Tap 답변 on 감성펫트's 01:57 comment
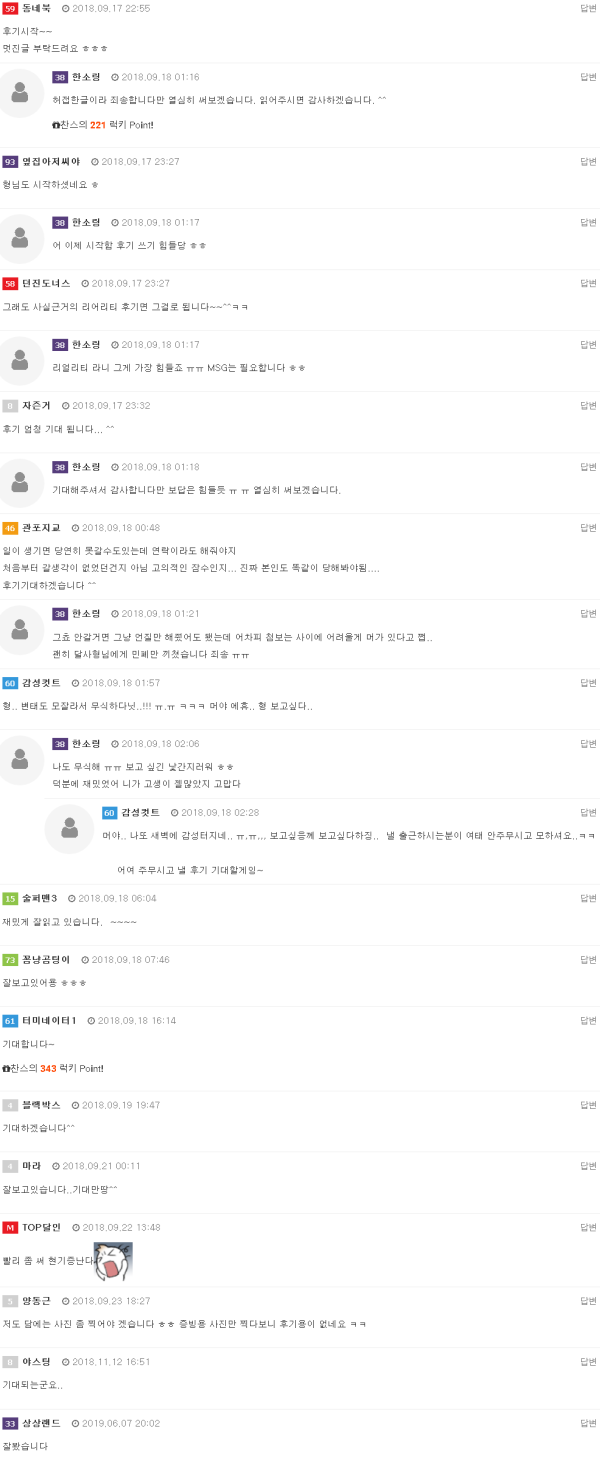The height and width of the screenshot is (1460, 600). coord(588,682)
